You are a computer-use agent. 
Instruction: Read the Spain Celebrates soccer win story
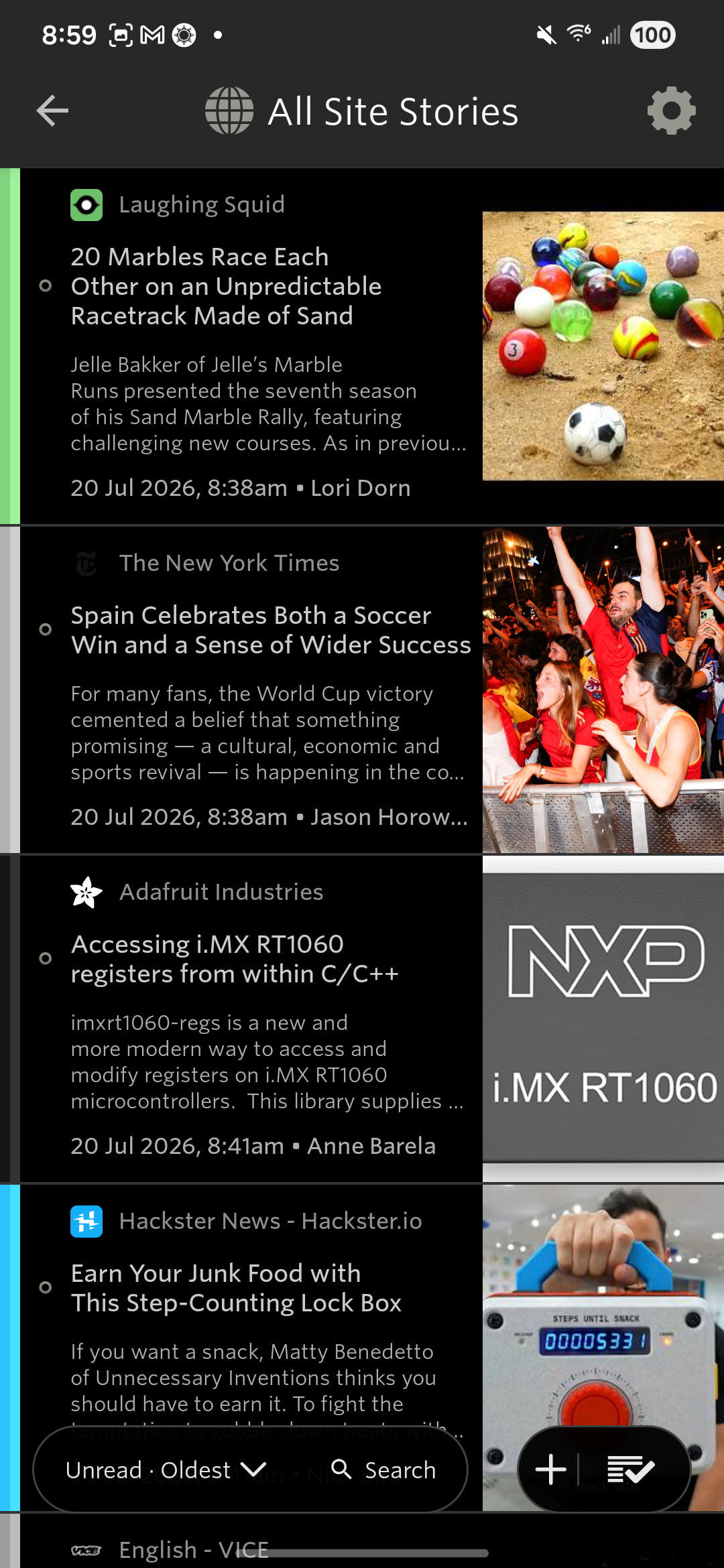271,630
